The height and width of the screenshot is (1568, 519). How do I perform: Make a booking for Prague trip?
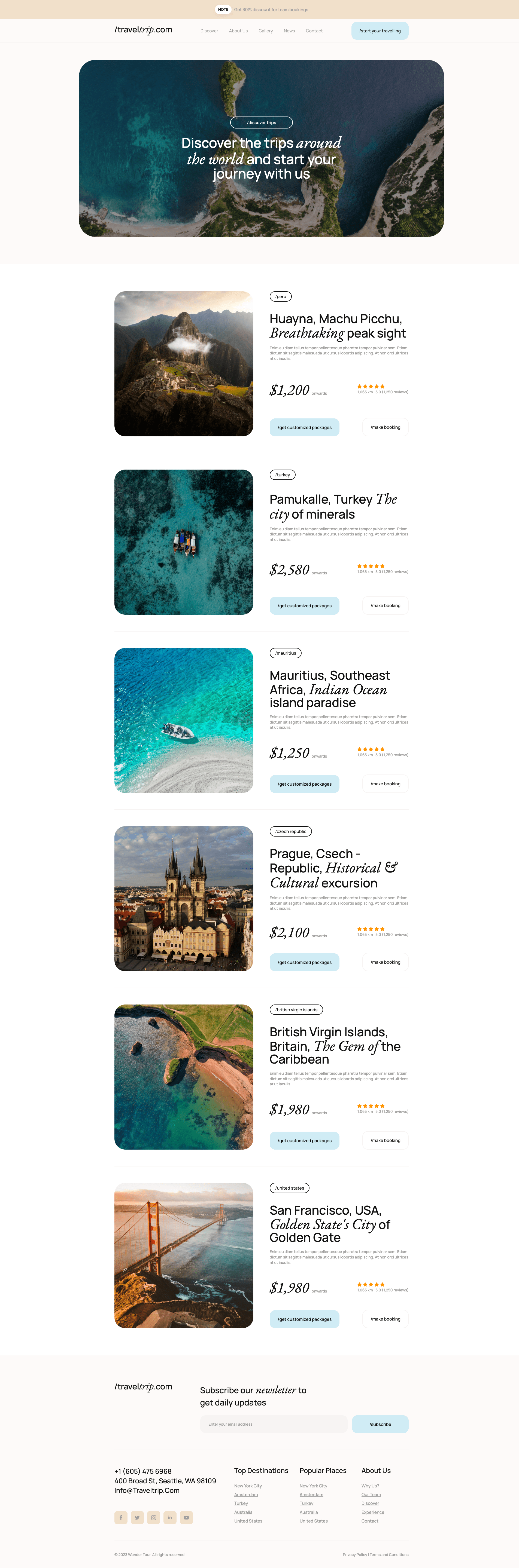tap(385, 962)
